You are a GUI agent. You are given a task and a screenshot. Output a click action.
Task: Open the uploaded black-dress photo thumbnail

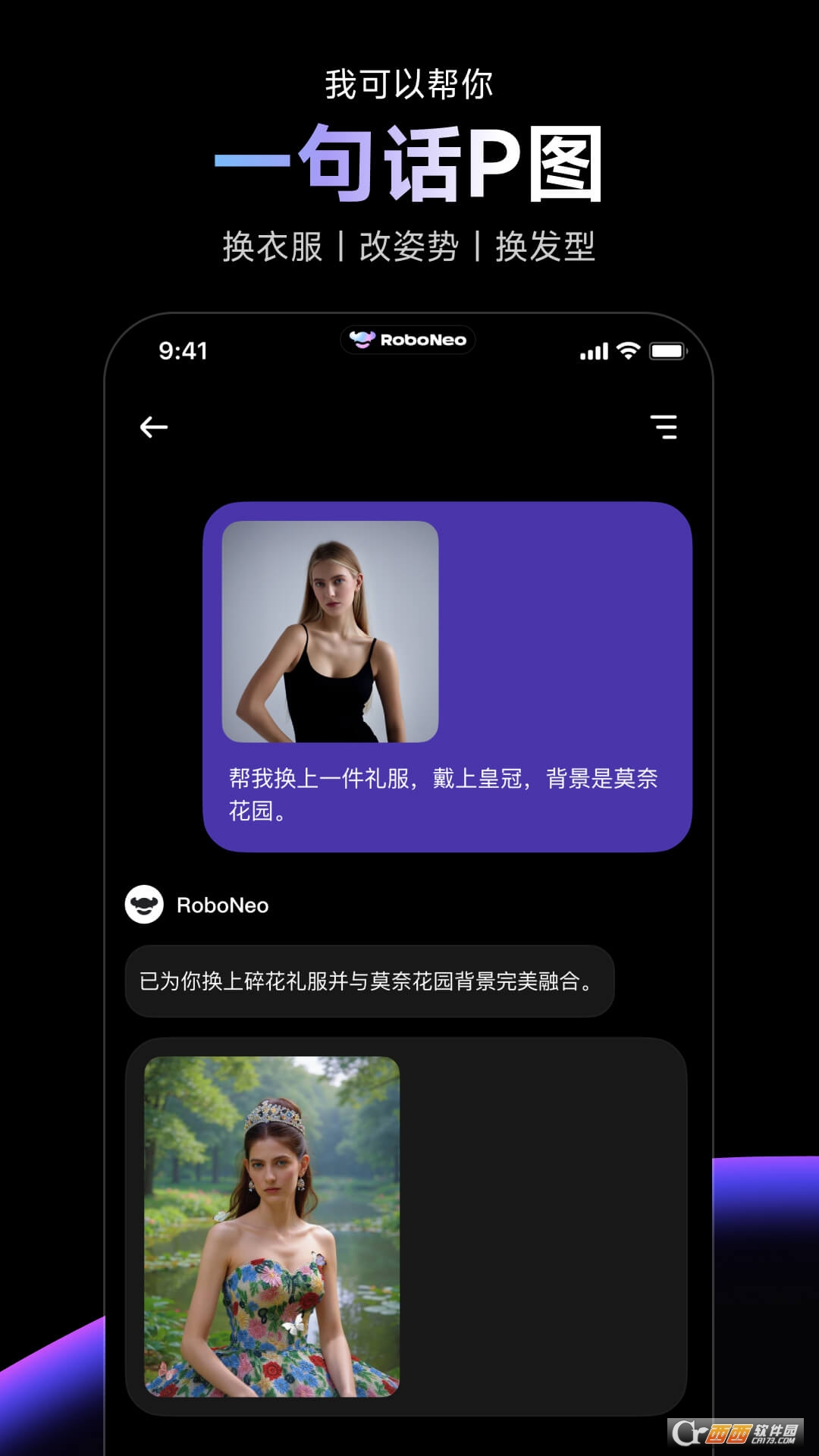(x=331, y=629)
